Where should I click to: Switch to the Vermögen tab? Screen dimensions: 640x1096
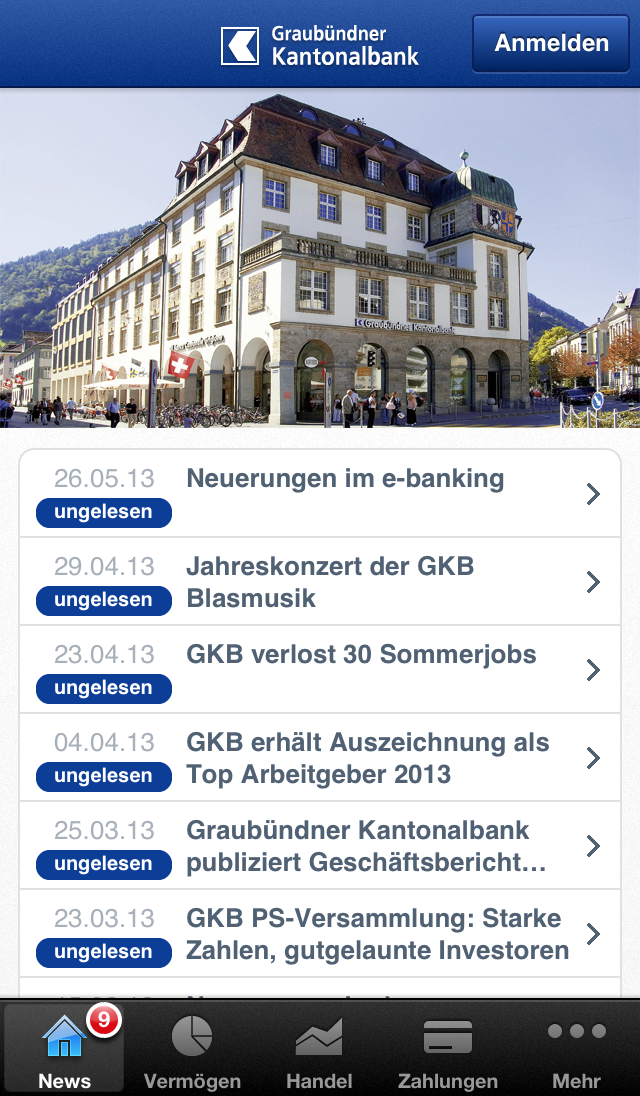[x=192, y=1050]
